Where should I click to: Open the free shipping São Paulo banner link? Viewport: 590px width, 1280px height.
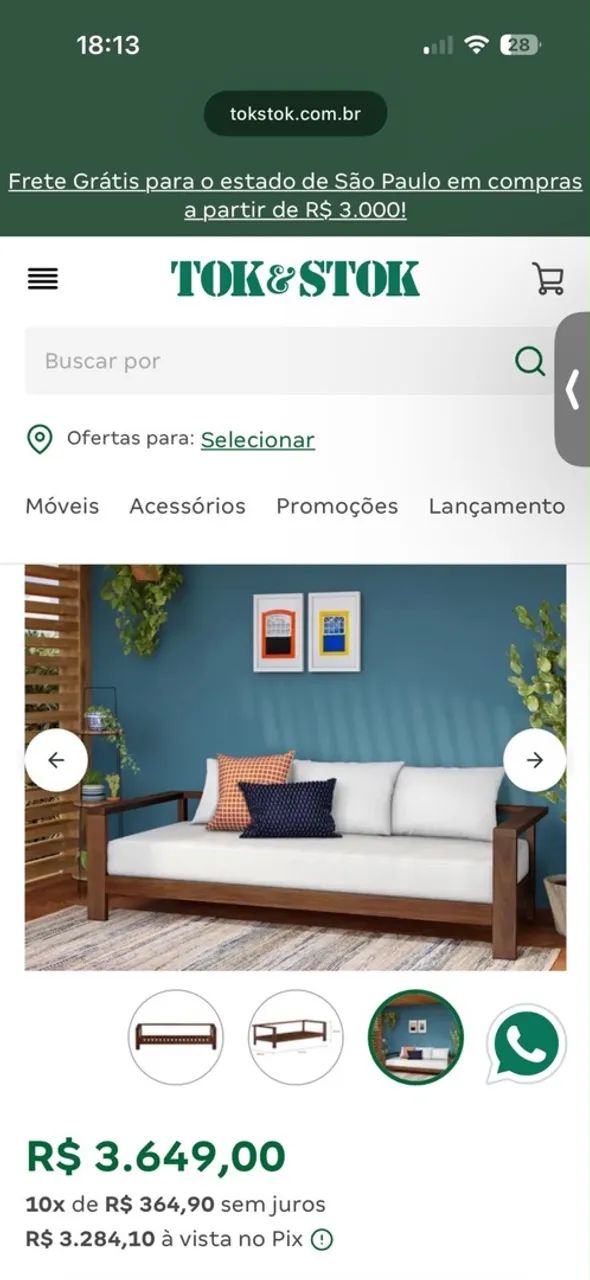click(x=295, y=196)
